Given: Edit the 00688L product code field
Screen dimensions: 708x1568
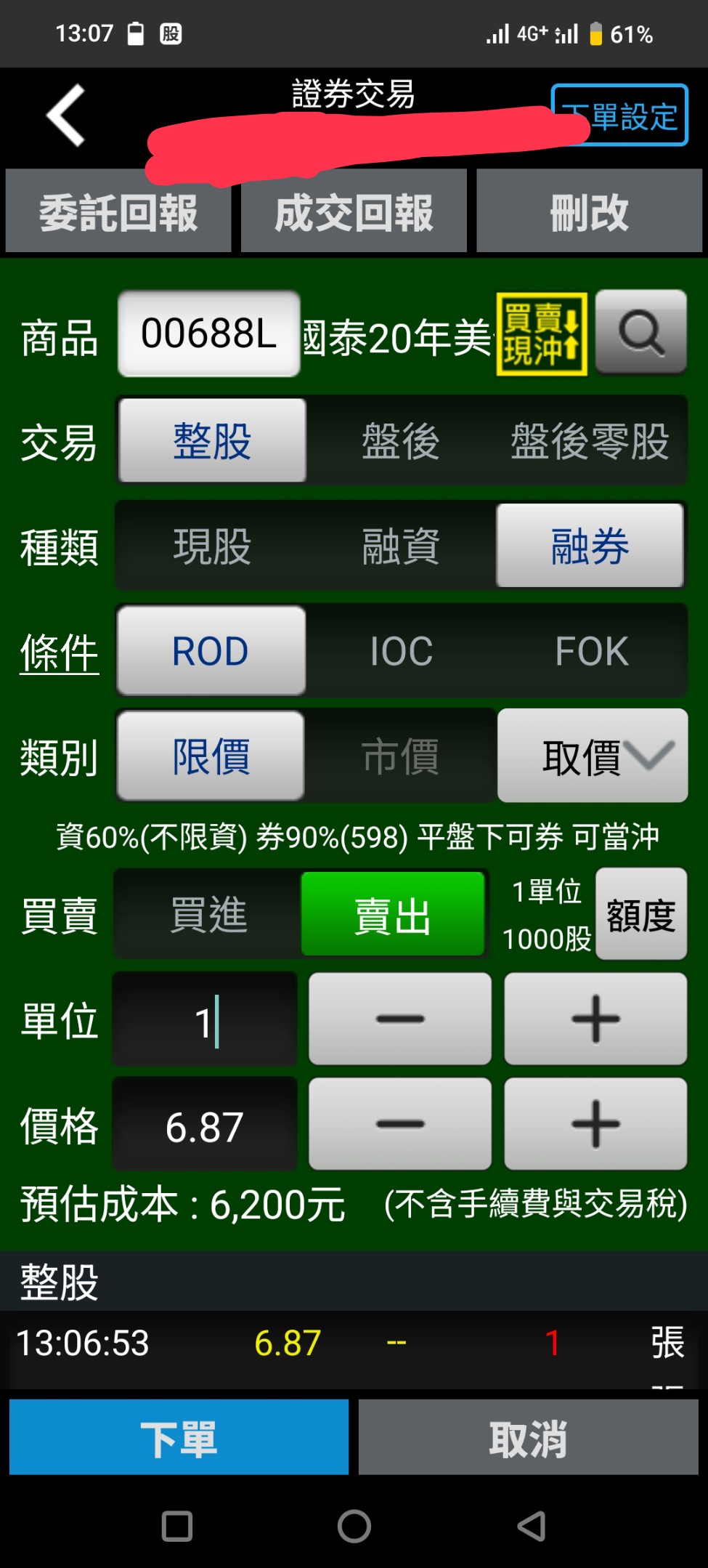Looking at the screenshot, I should pyautogui.click(x=209, y=334).
